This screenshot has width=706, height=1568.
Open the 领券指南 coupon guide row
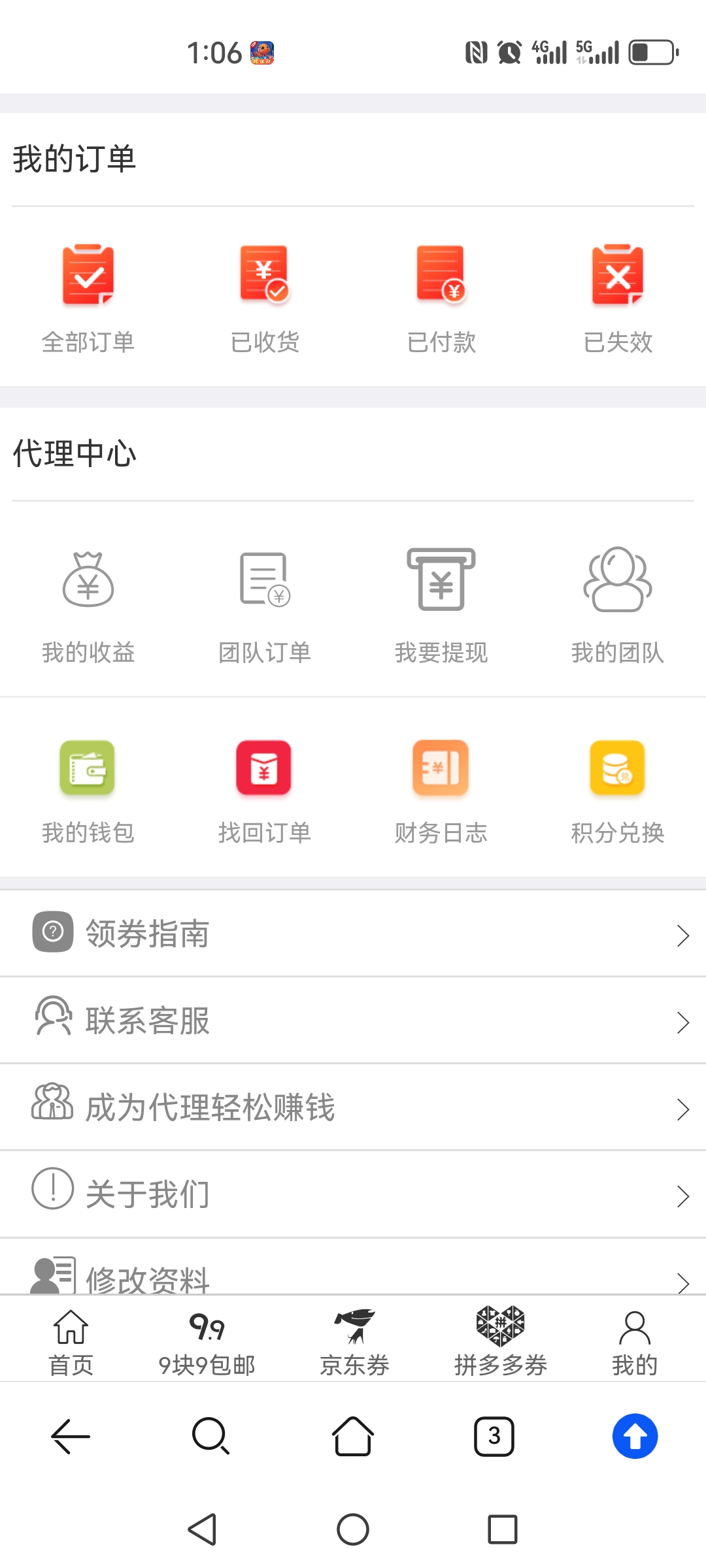(353, 934)
